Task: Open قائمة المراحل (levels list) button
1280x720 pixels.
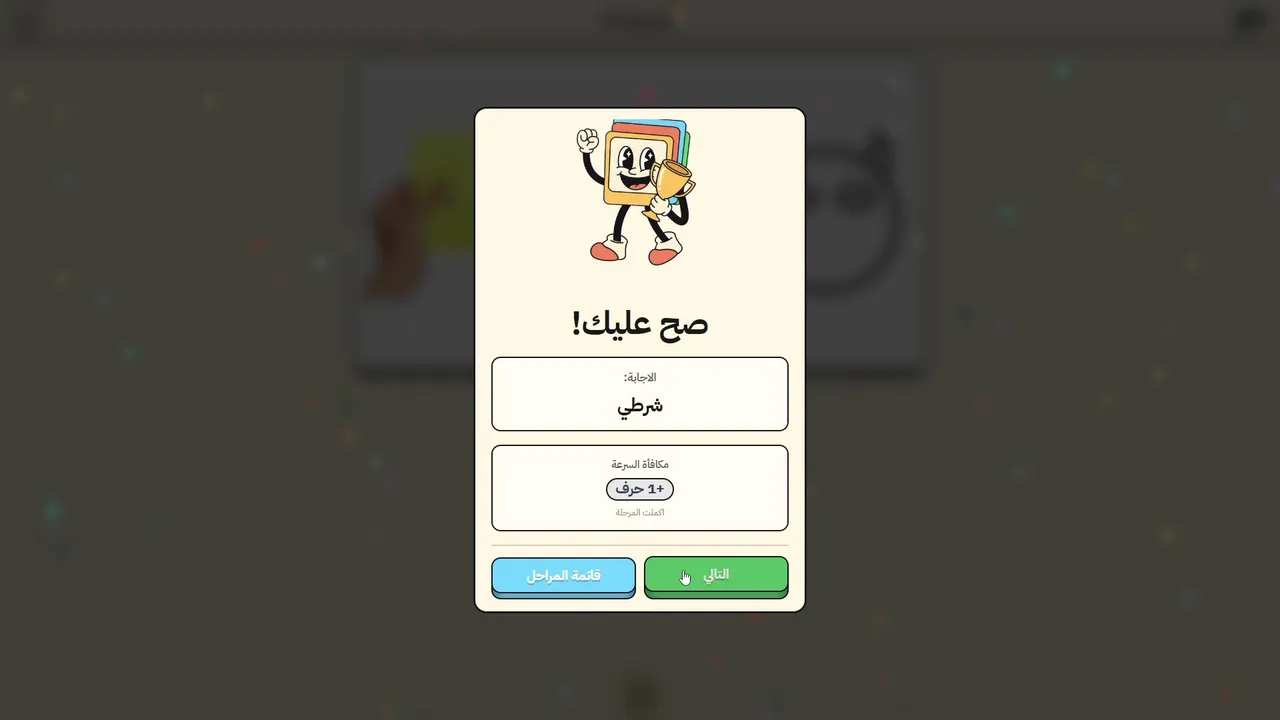Action: point(563,576)
